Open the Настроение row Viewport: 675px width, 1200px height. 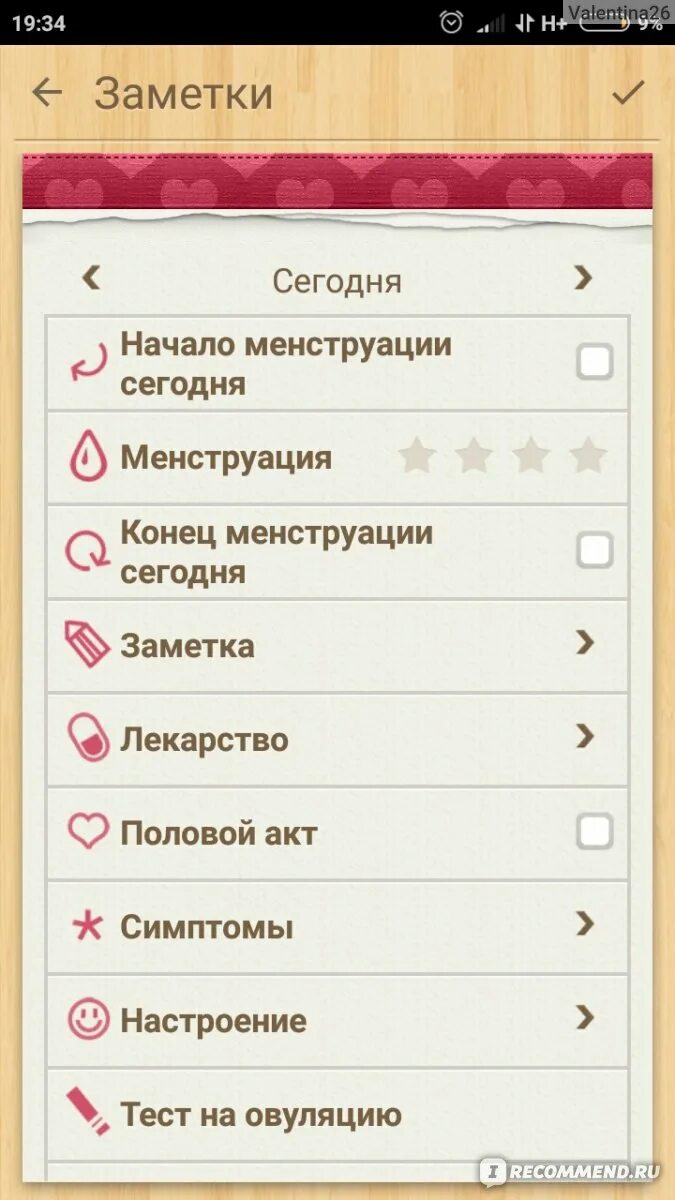[x=337, y=1021]
